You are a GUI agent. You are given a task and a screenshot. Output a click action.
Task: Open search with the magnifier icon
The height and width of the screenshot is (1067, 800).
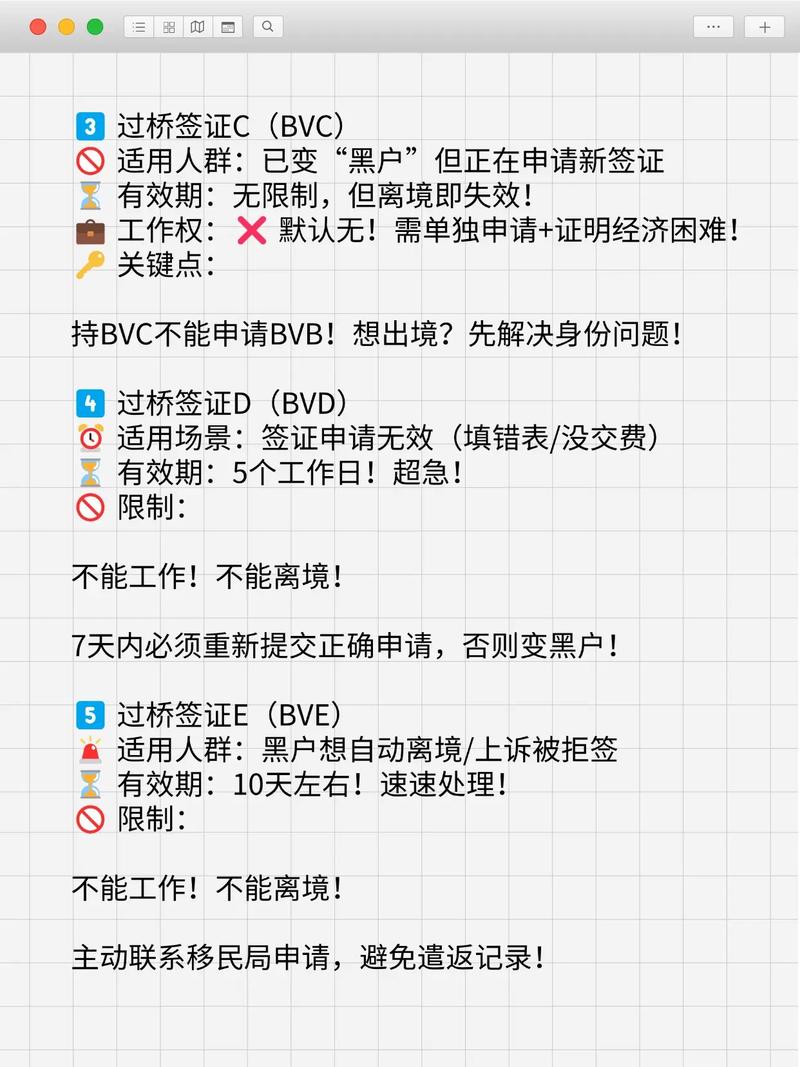pyautogui.click(x=267, y=27)
